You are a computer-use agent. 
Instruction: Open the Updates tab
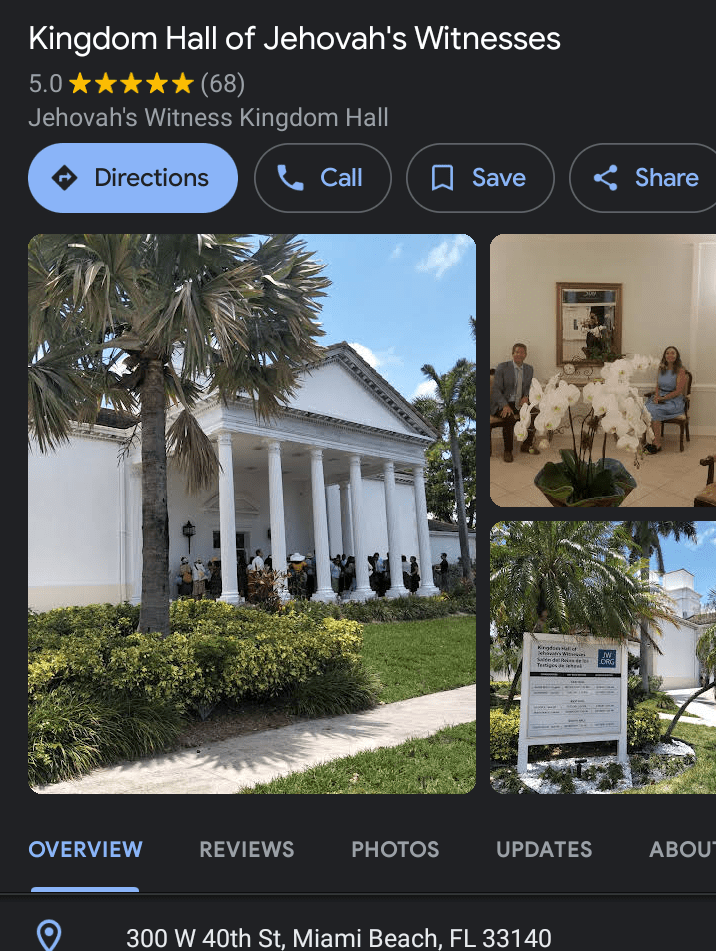(x=544, y=850)
